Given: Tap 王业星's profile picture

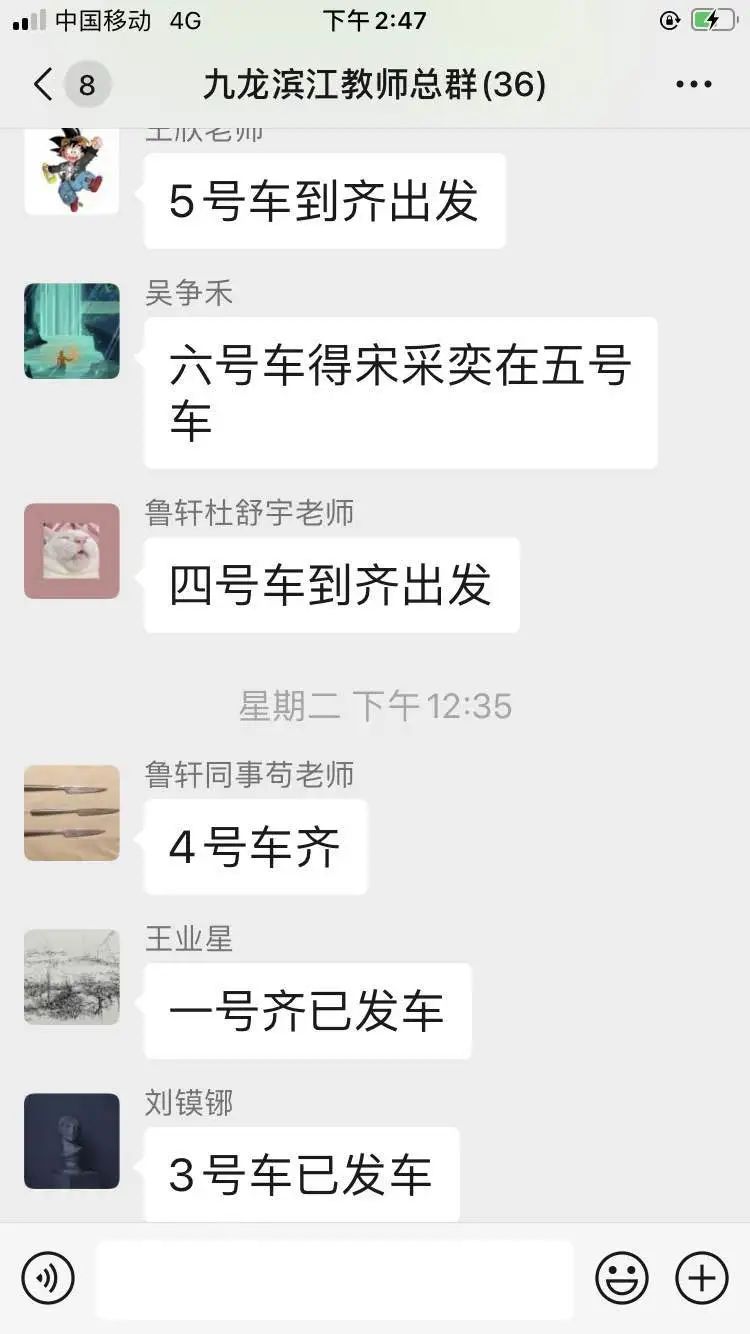Looking at the screenshot, I should click(x=72, y=977).
